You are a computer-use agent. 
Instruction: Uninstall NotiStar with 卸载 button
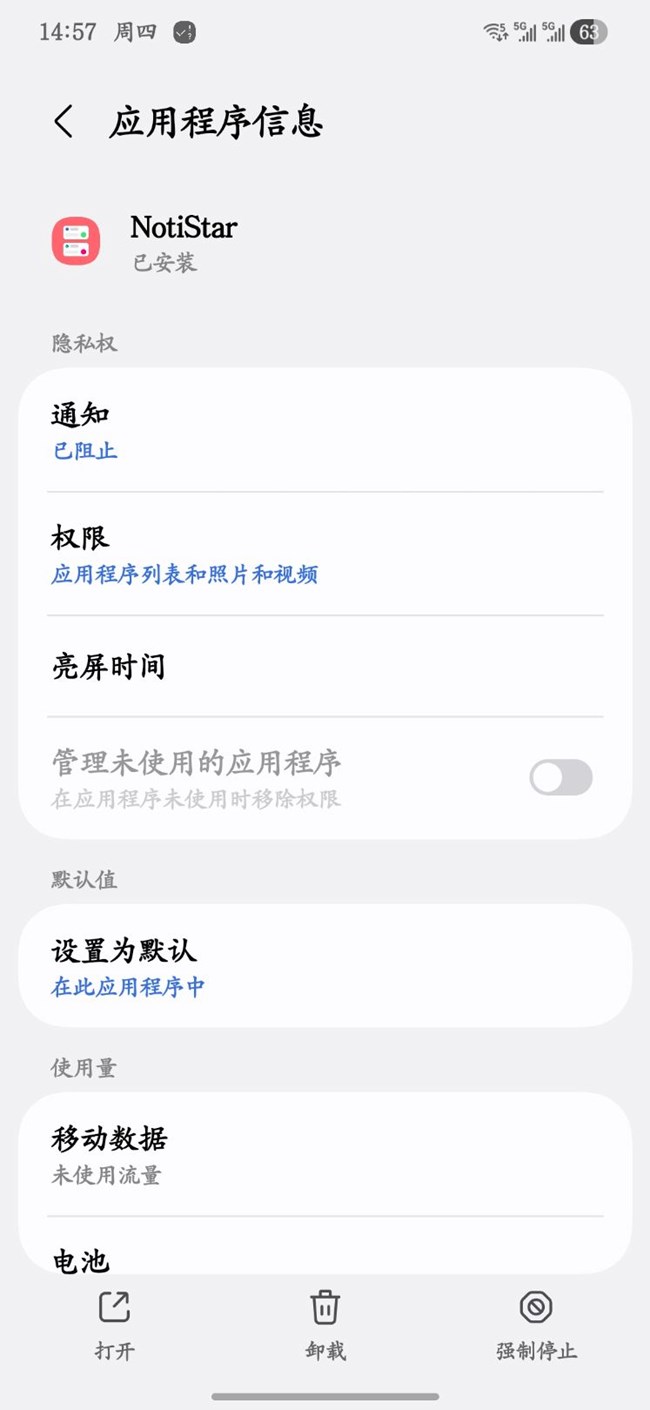click(325, 1324)
